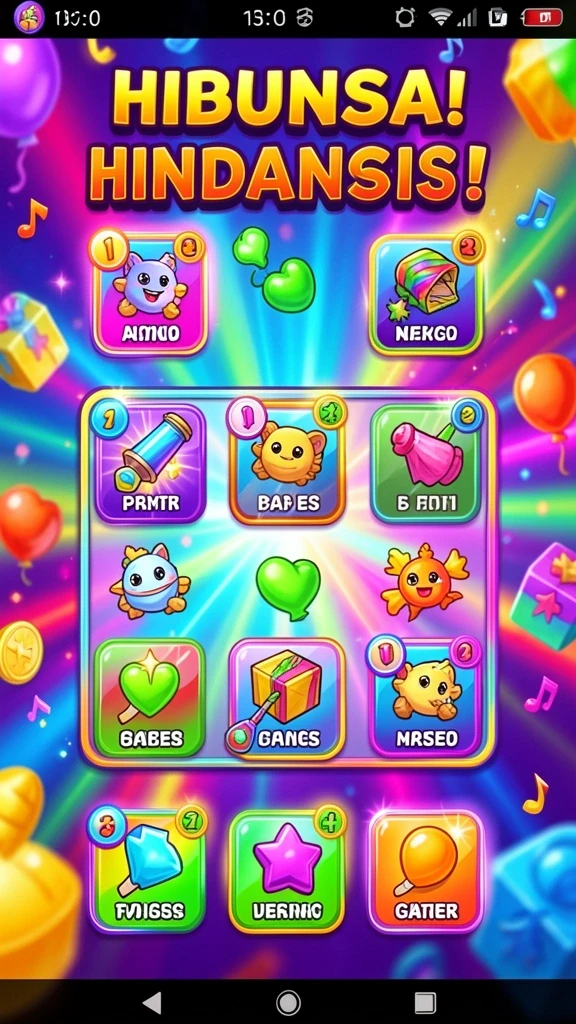Return to the home screen via the home button
The height and width of the screenshot is (1024, 576).
288,1002
